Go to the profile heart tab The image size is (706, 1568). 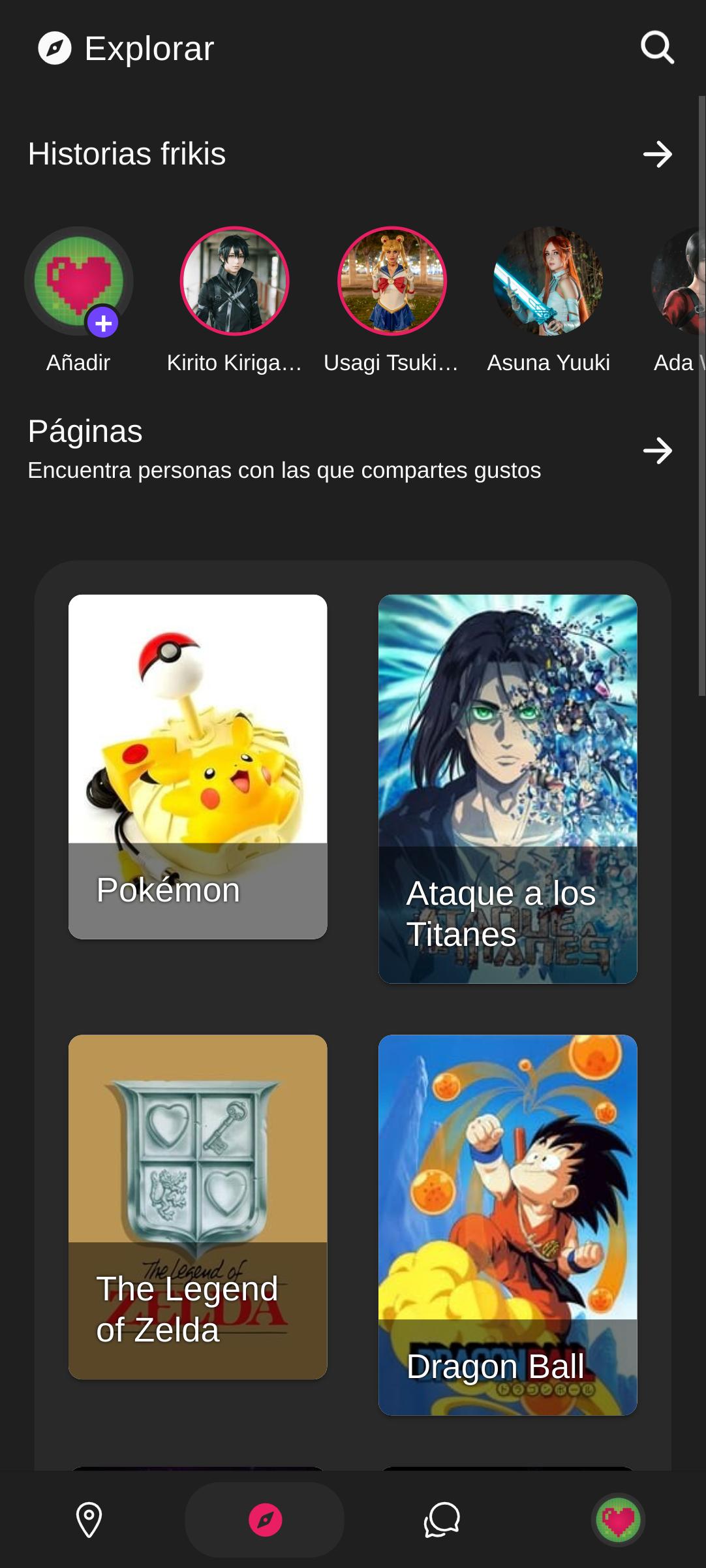618,1520
